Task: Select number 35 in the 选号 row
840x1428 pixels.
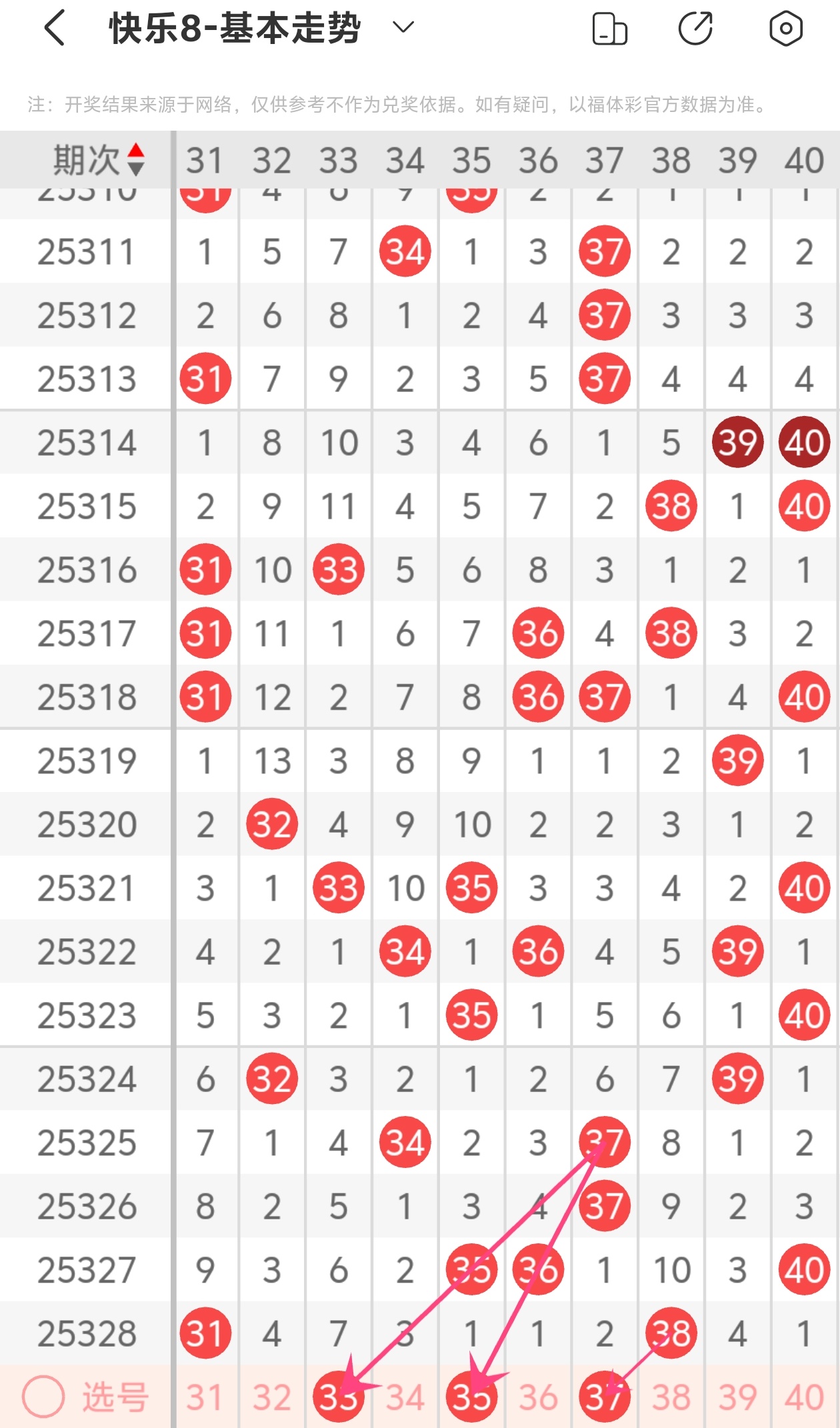Action: click(x=471, y=1397)
